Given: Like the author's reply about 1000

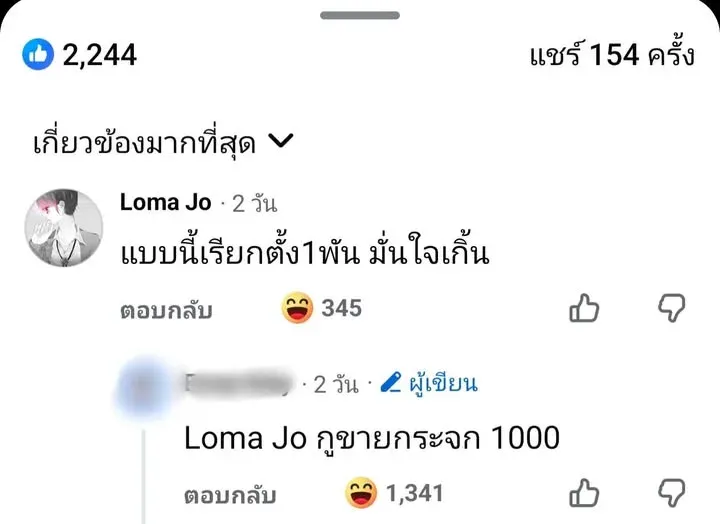Looking at the screenshot, I should tap(584, 492).
